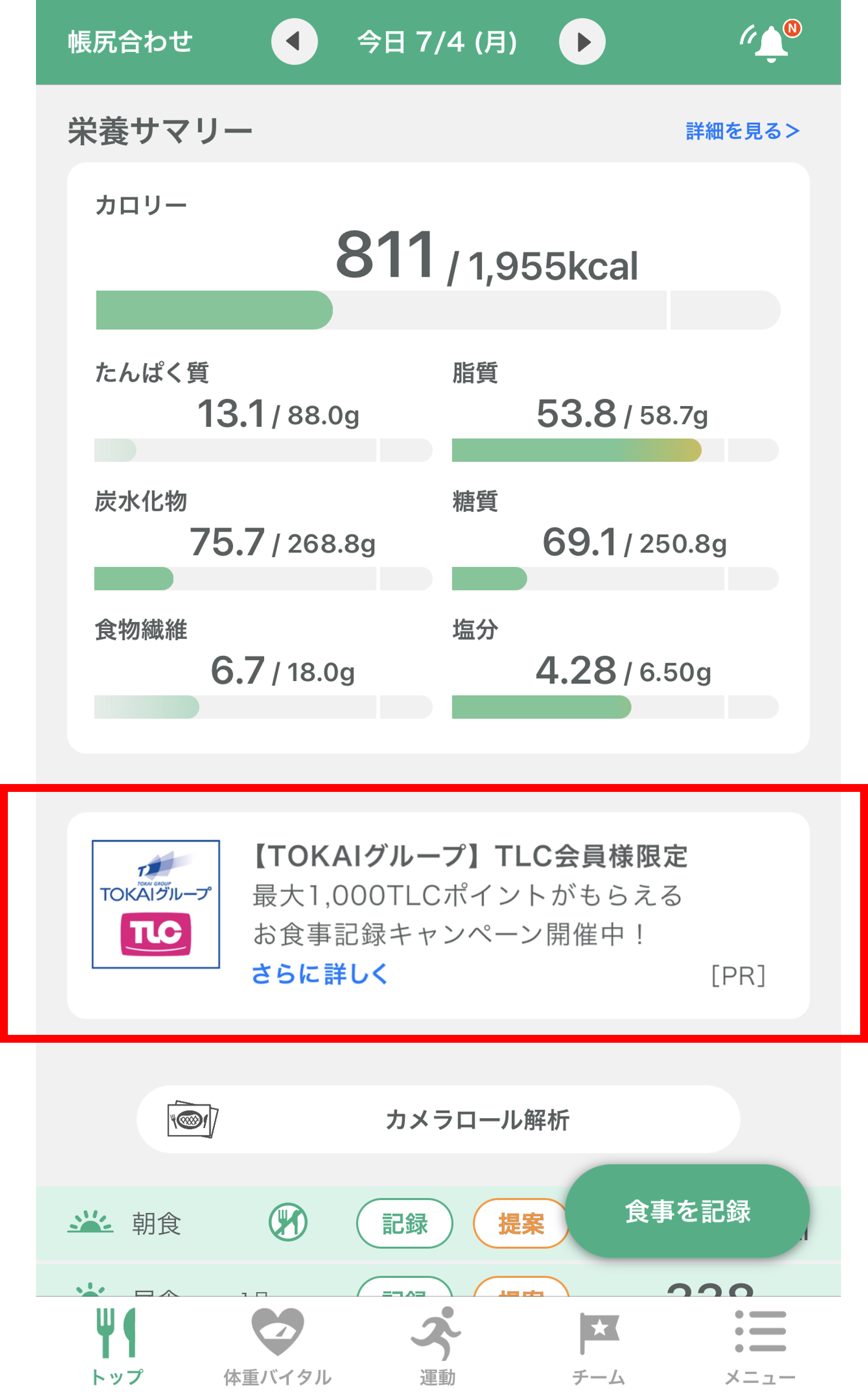Open 帳尻合わせ in the header
Screen dimensions: 868x1392
coord(130,42)
